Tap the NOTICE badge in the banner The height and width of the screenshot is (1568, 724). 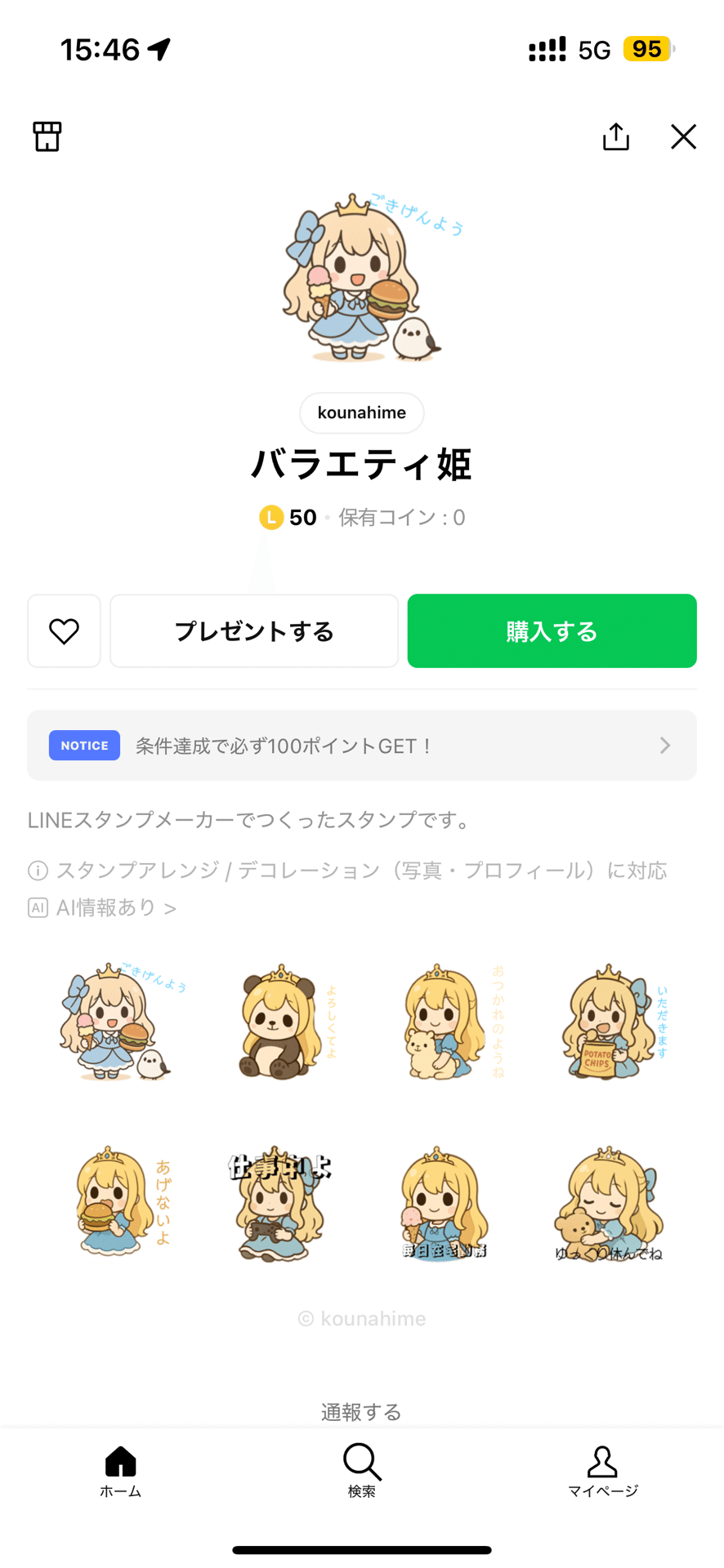point(84,745)
